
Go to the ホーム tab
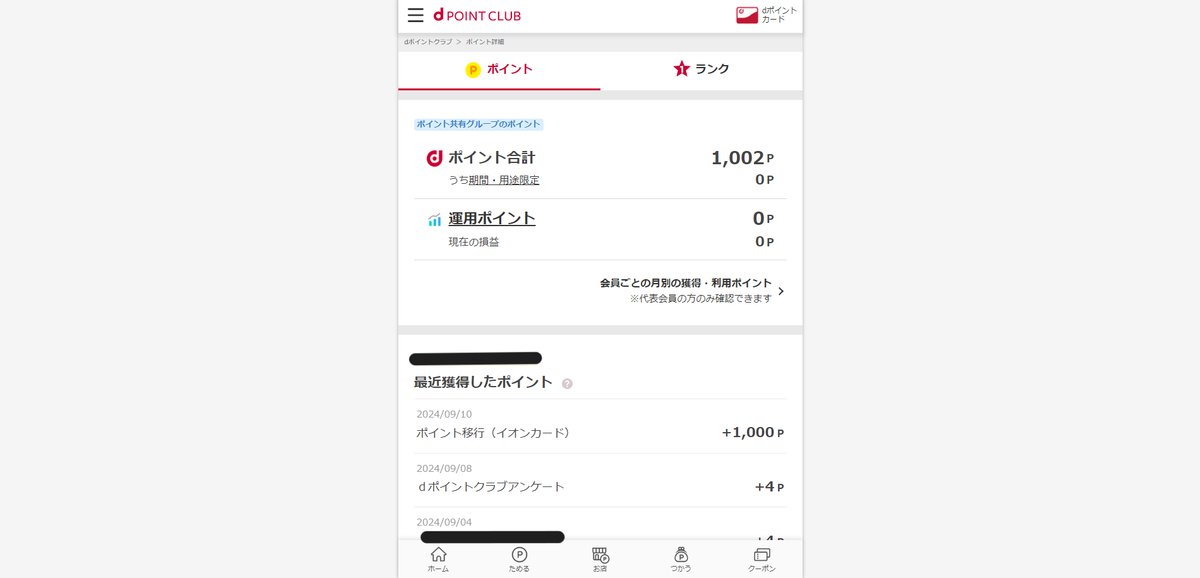click(x=438, y=559)
